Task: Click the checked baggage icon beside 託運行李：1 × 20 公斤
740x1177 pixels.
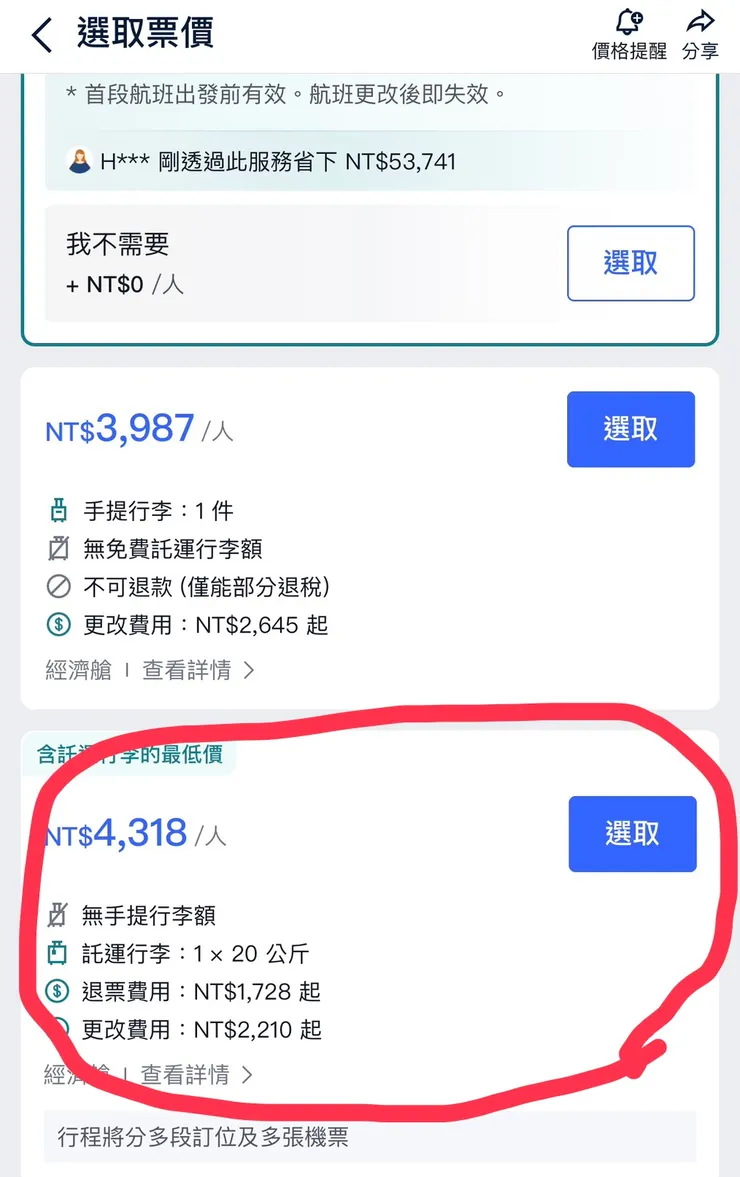Action: coord(59,952)
